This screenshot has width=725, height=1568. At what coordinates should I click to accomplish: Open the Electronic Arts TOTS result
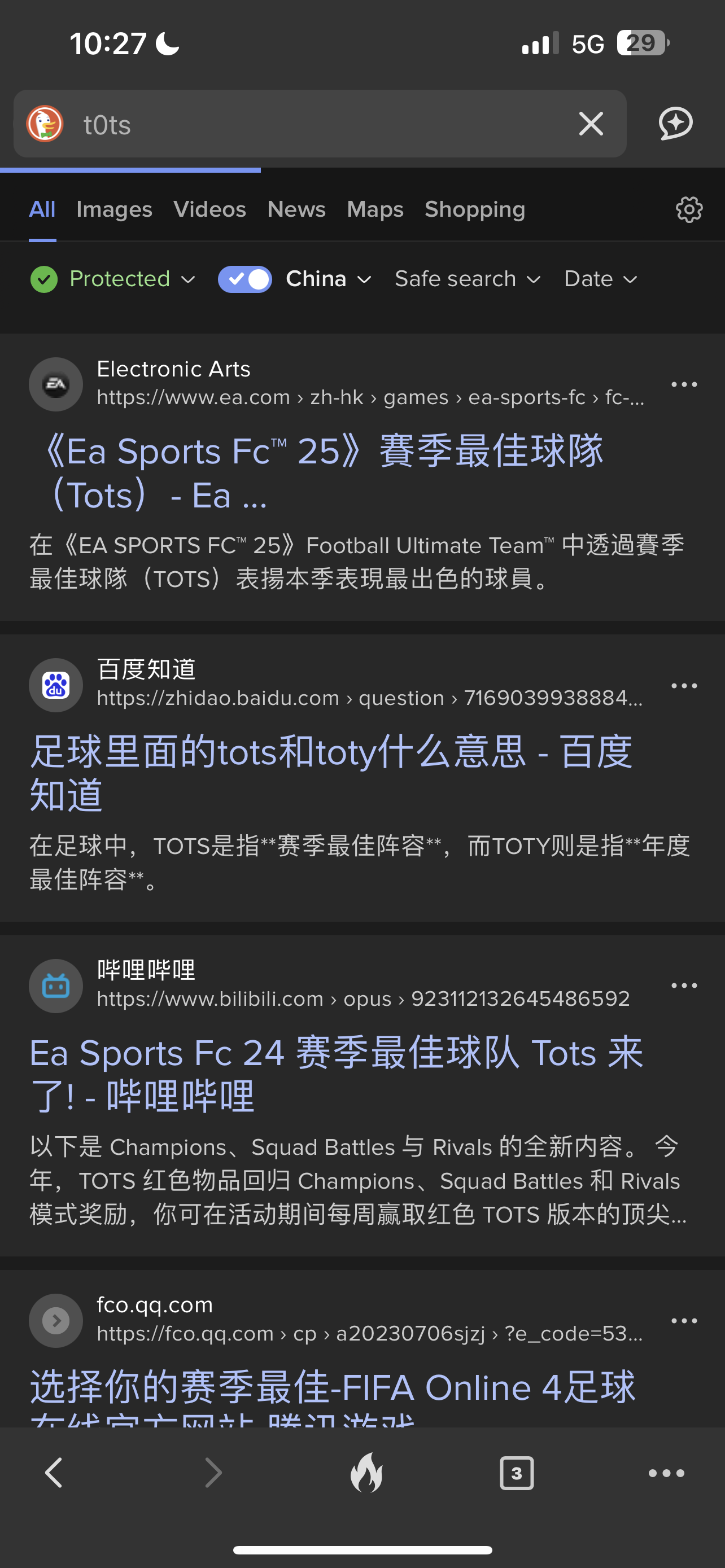322,473
